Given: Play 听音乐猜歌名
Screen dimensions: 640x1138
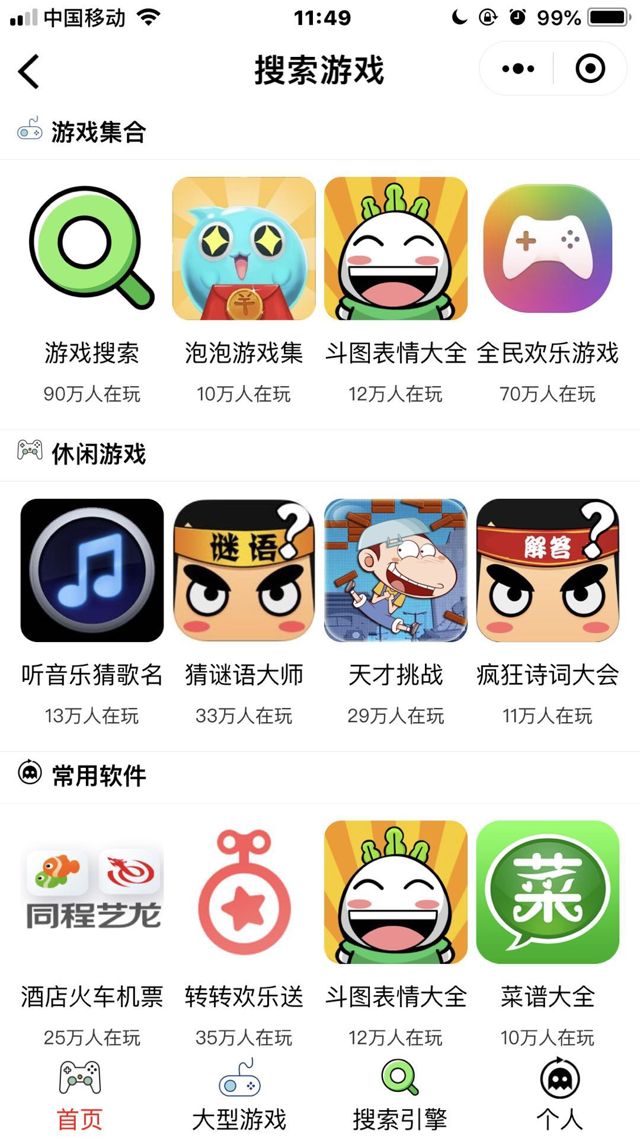Looking at the screenshot, I should pos(91,570).
